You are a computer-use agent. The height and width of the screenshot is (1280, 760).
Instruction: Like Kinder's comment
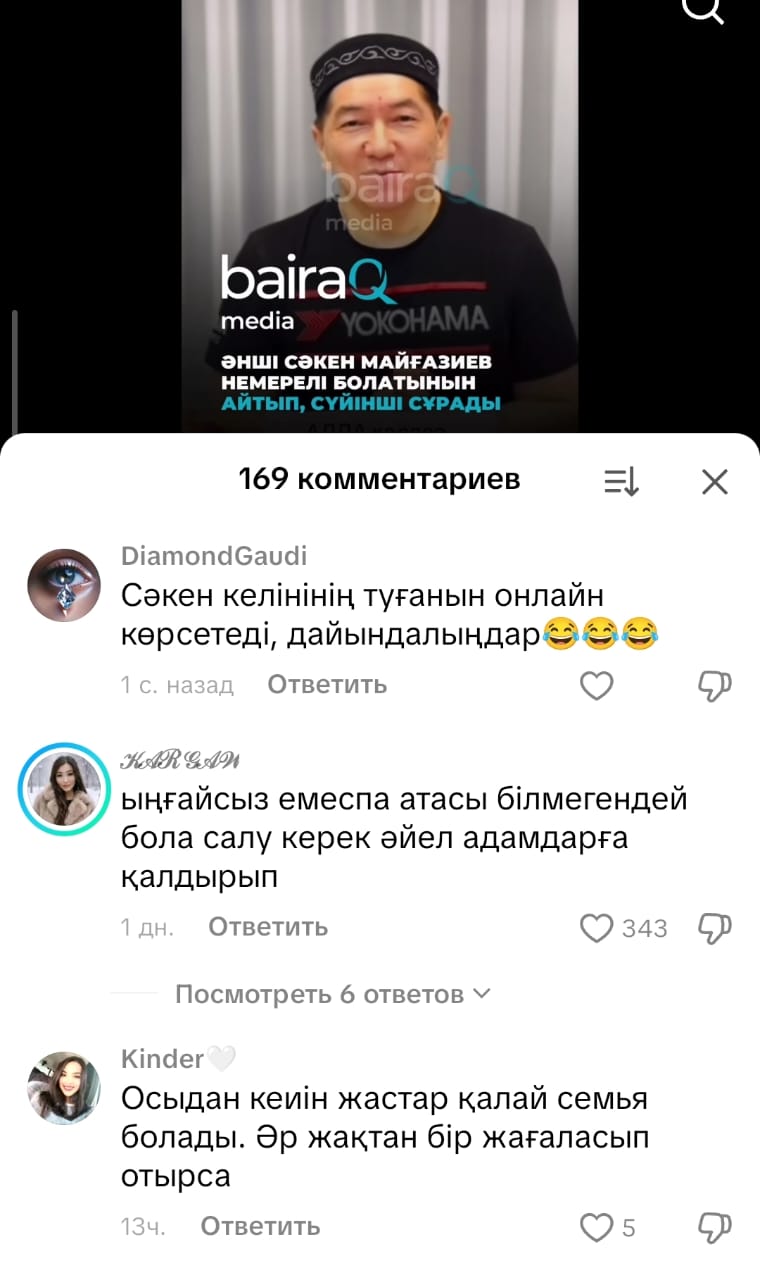(x=597, y=1227)
